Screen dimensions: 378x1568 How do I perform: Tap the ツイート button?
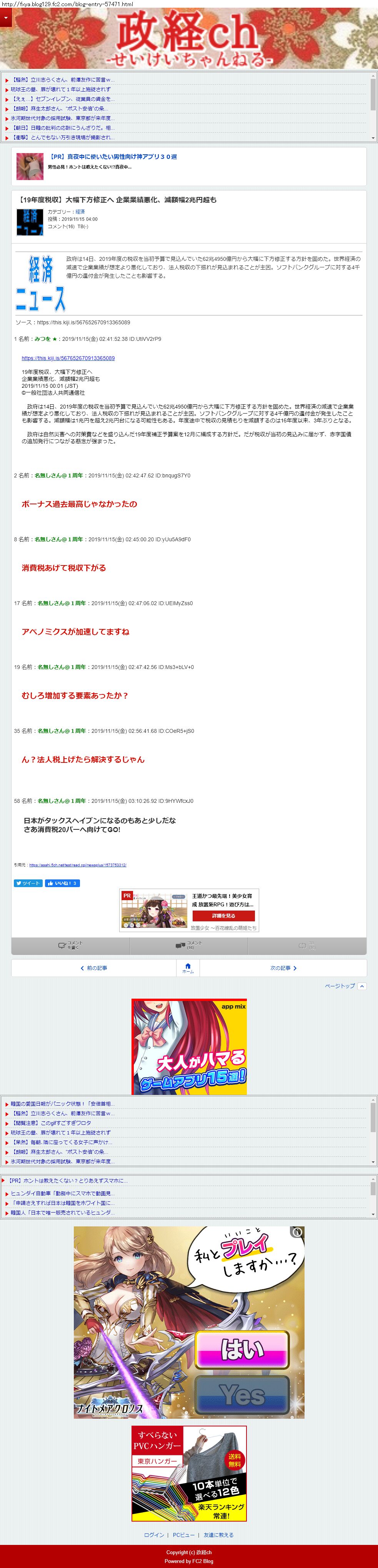click(x=28, y=883)
